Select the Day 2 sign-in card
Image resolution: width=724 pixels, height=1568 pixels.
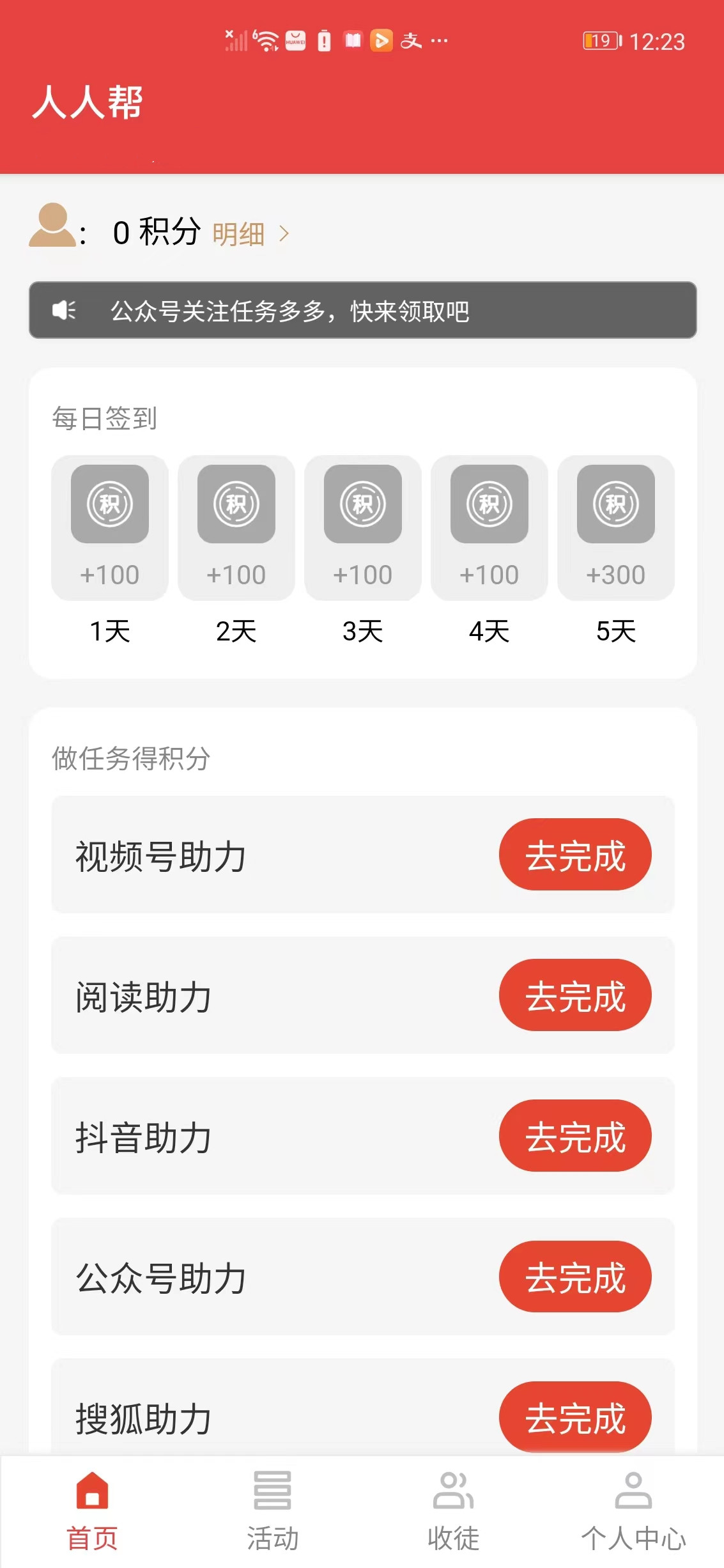click(x=236, y=529)
